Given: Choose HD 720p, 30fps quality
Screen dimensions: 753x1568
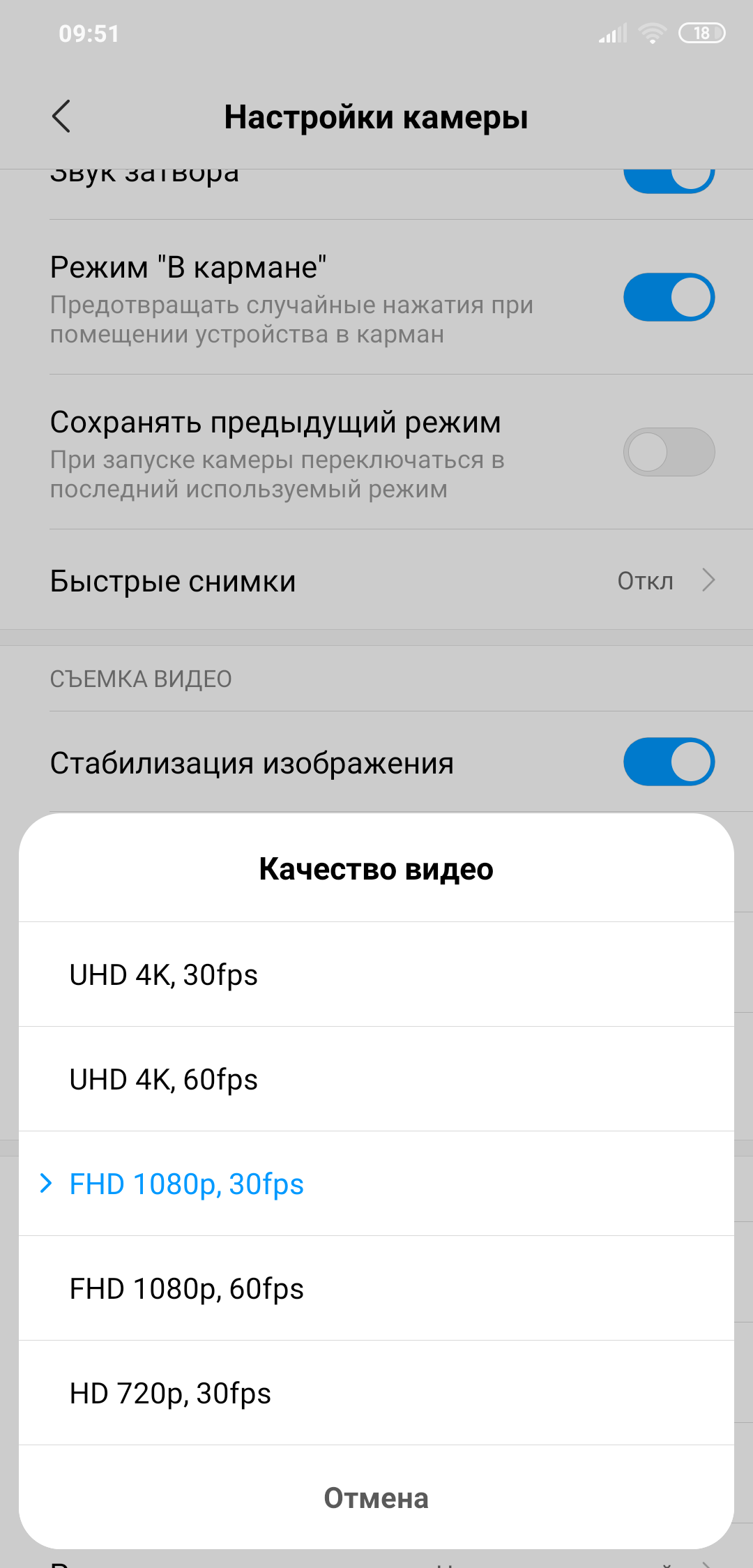Looking at the screenshot, I should (376, 1393).
